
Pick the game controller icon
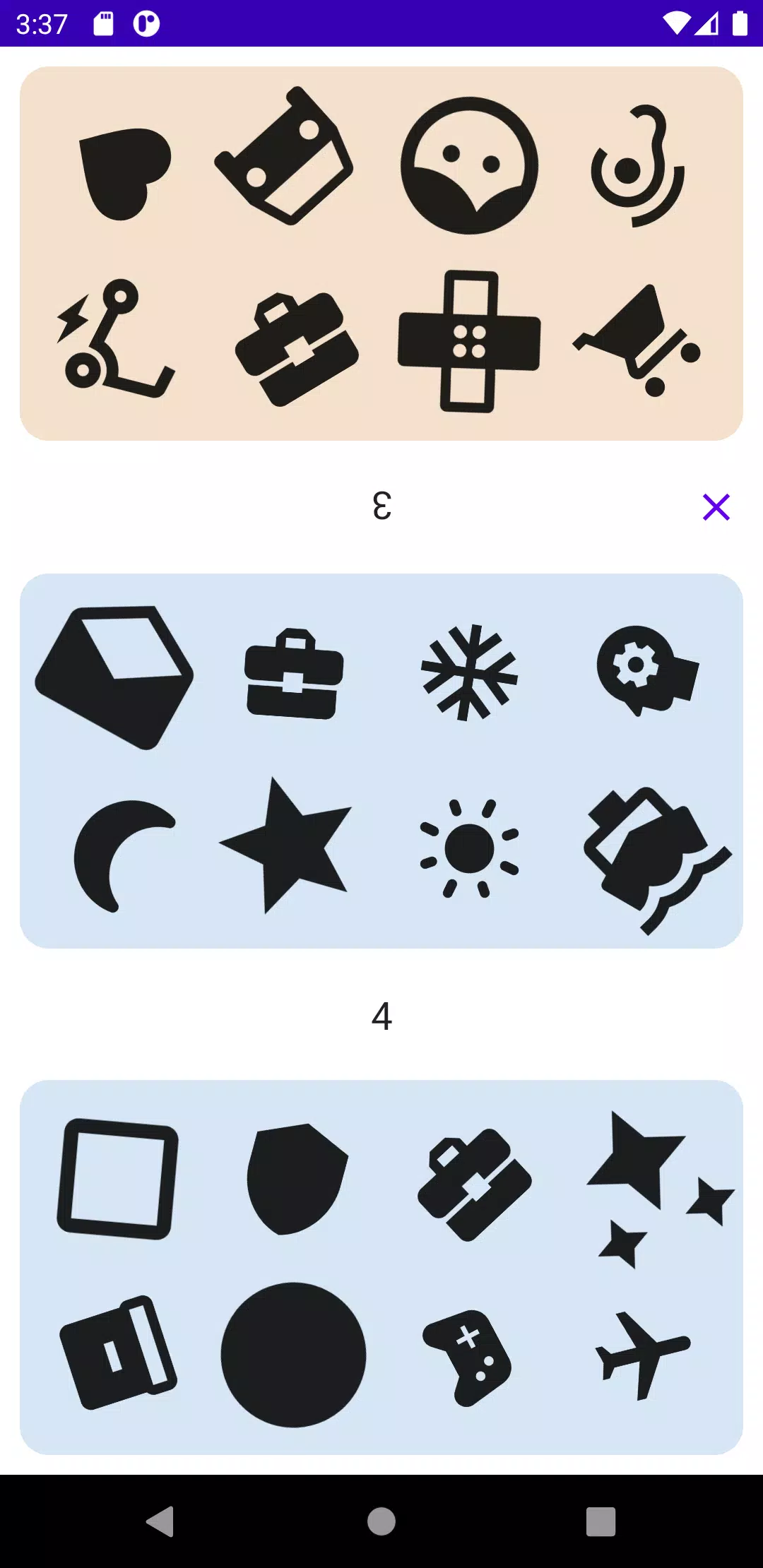point(468,1356)
